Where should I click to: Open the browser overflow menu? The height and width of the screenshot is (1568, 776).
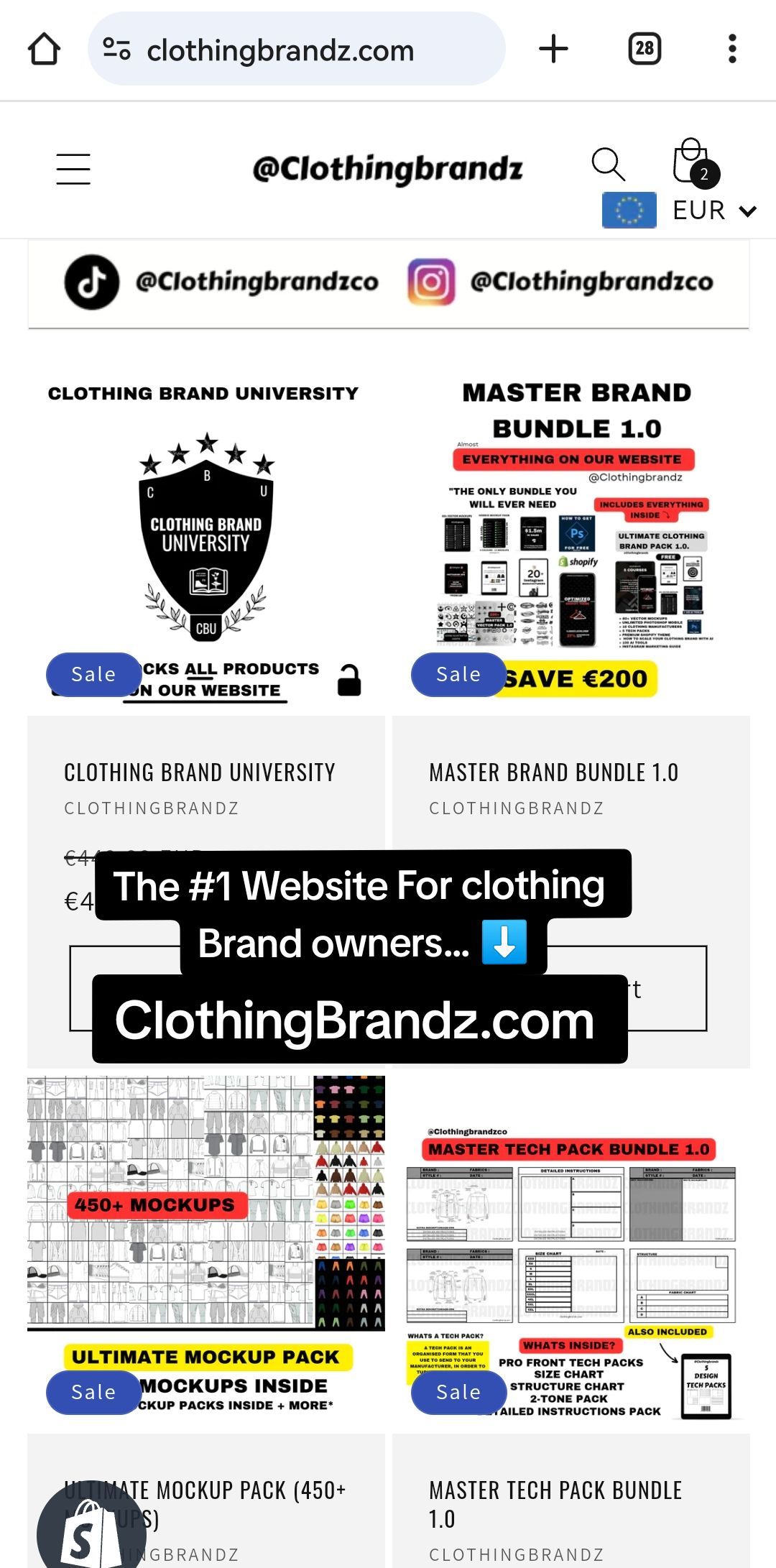(732, 49)
